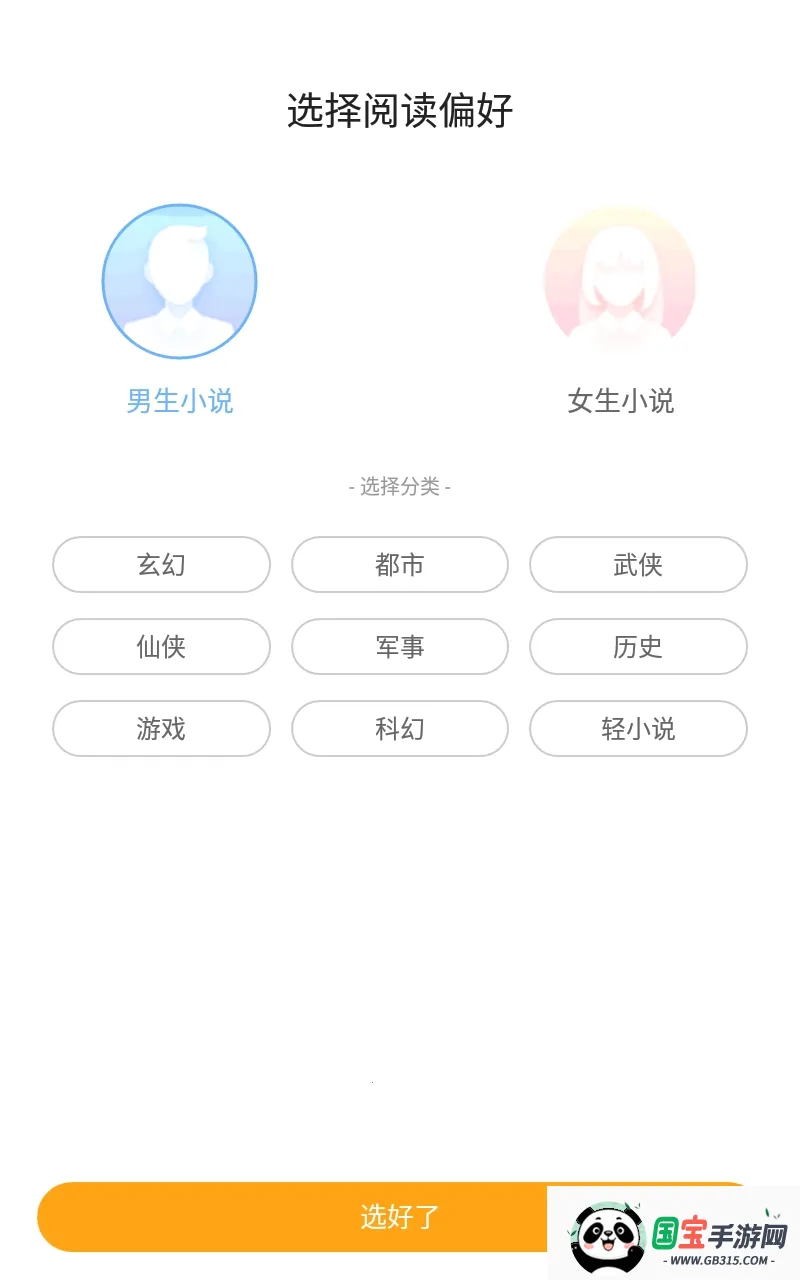
Task: Click the 女生小说 text label
Action: 621,401
